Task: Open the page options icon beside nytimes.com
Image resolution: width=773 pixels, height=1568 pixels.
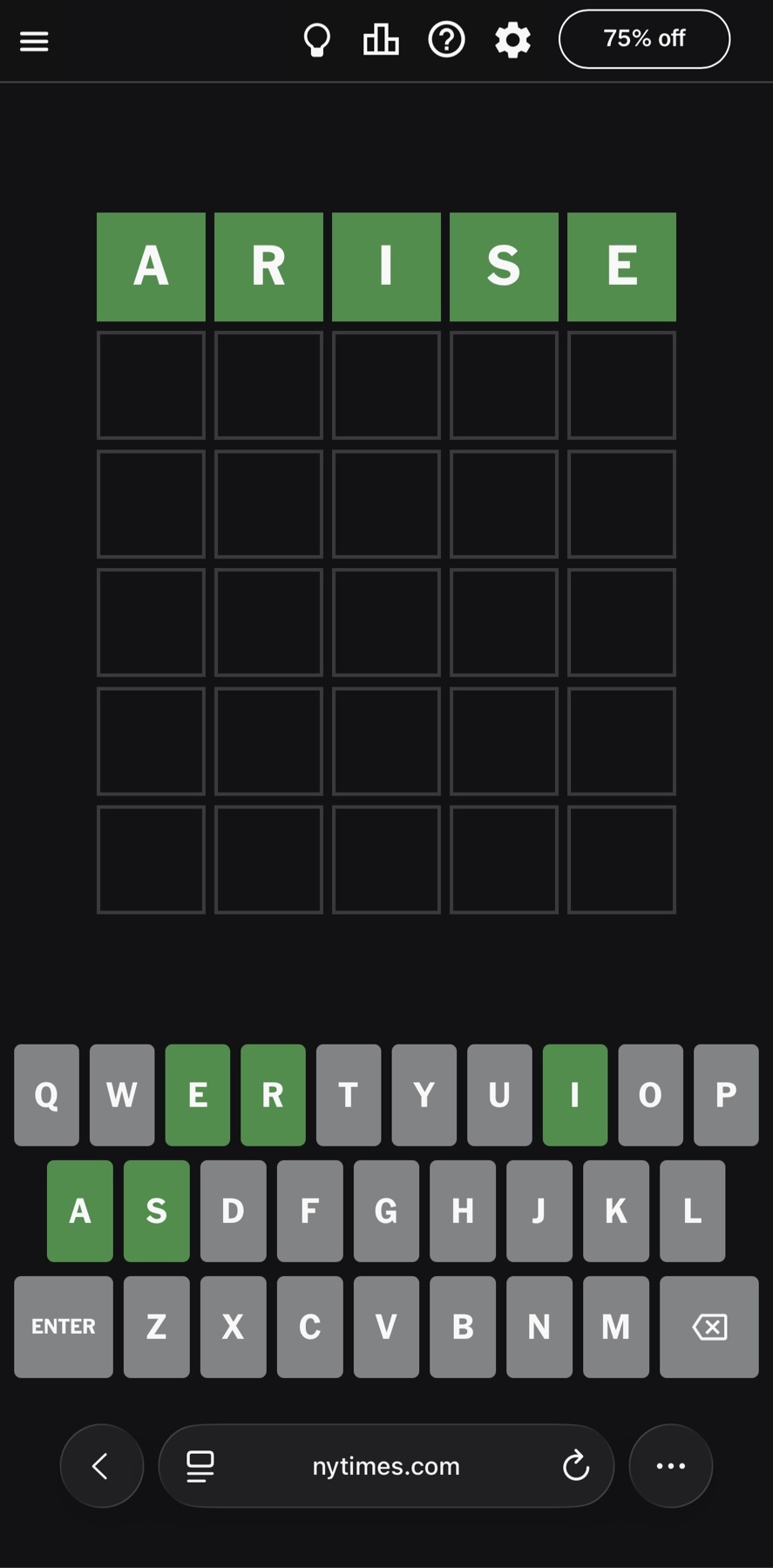Action: point(200,1466)
